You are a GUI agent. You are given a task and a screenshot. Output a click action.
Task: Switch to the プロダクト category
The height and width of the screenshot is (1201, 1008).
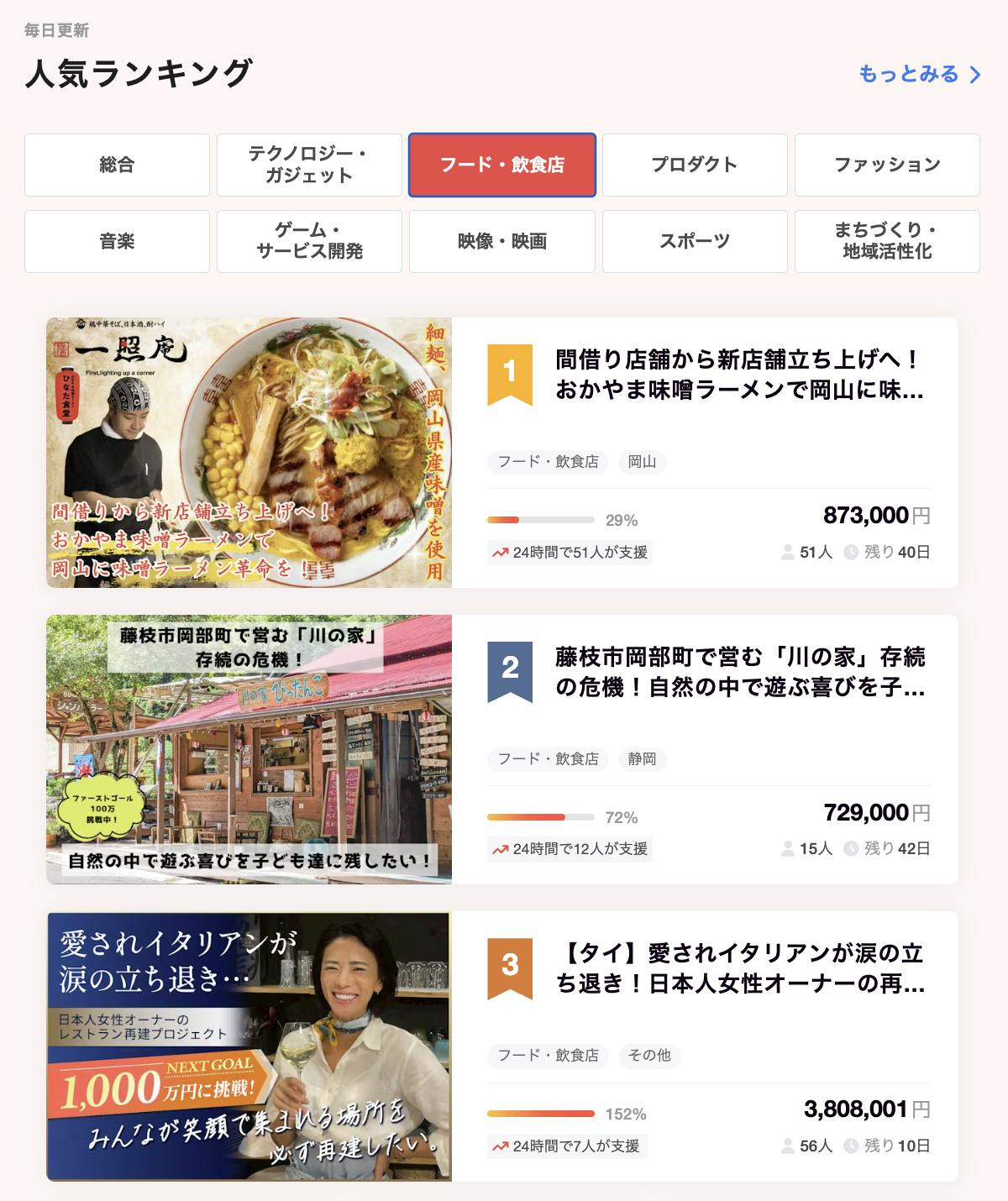pyautogui.click(x=695, y=165)
